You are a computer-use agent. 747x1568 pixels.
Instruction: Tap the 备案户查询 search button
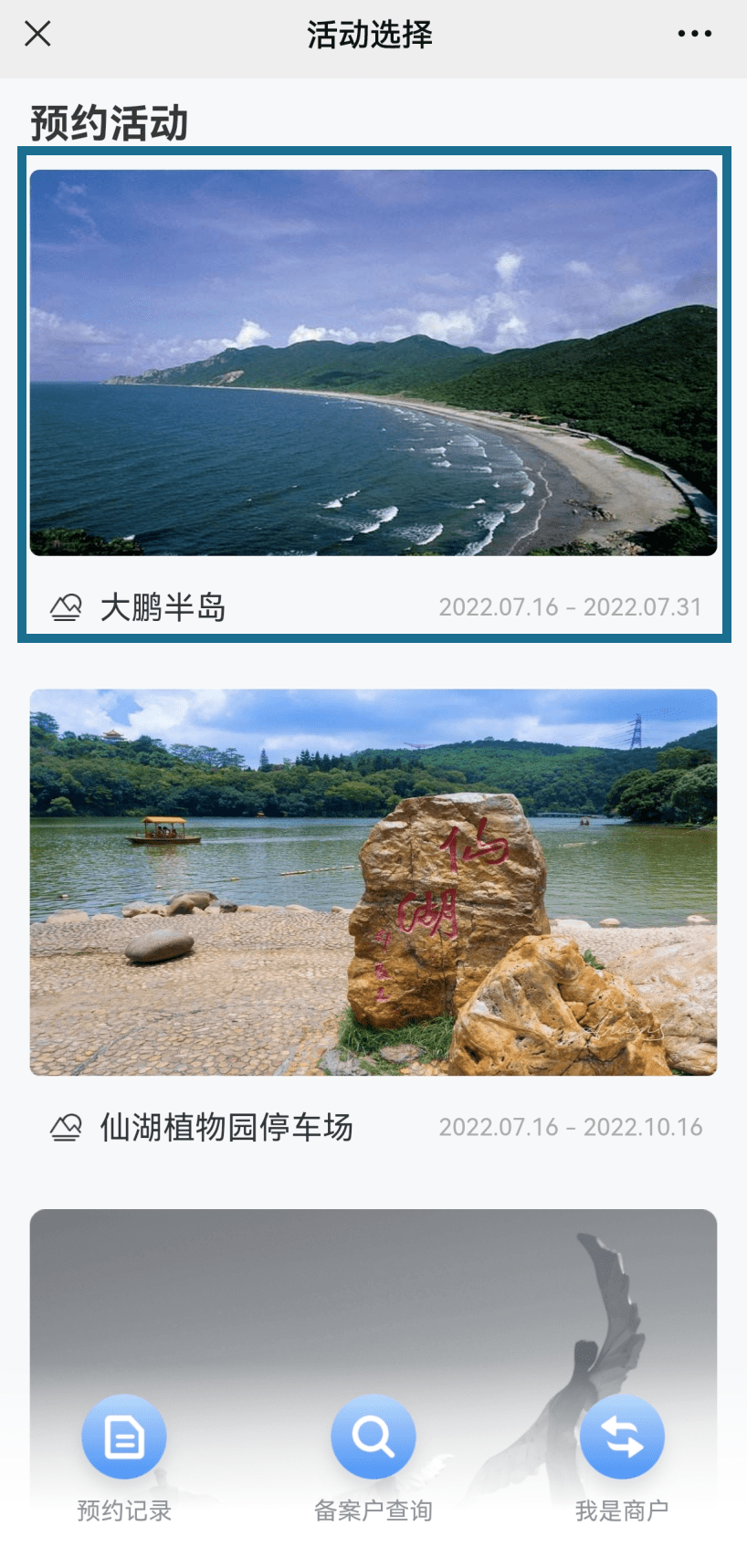373,1436
